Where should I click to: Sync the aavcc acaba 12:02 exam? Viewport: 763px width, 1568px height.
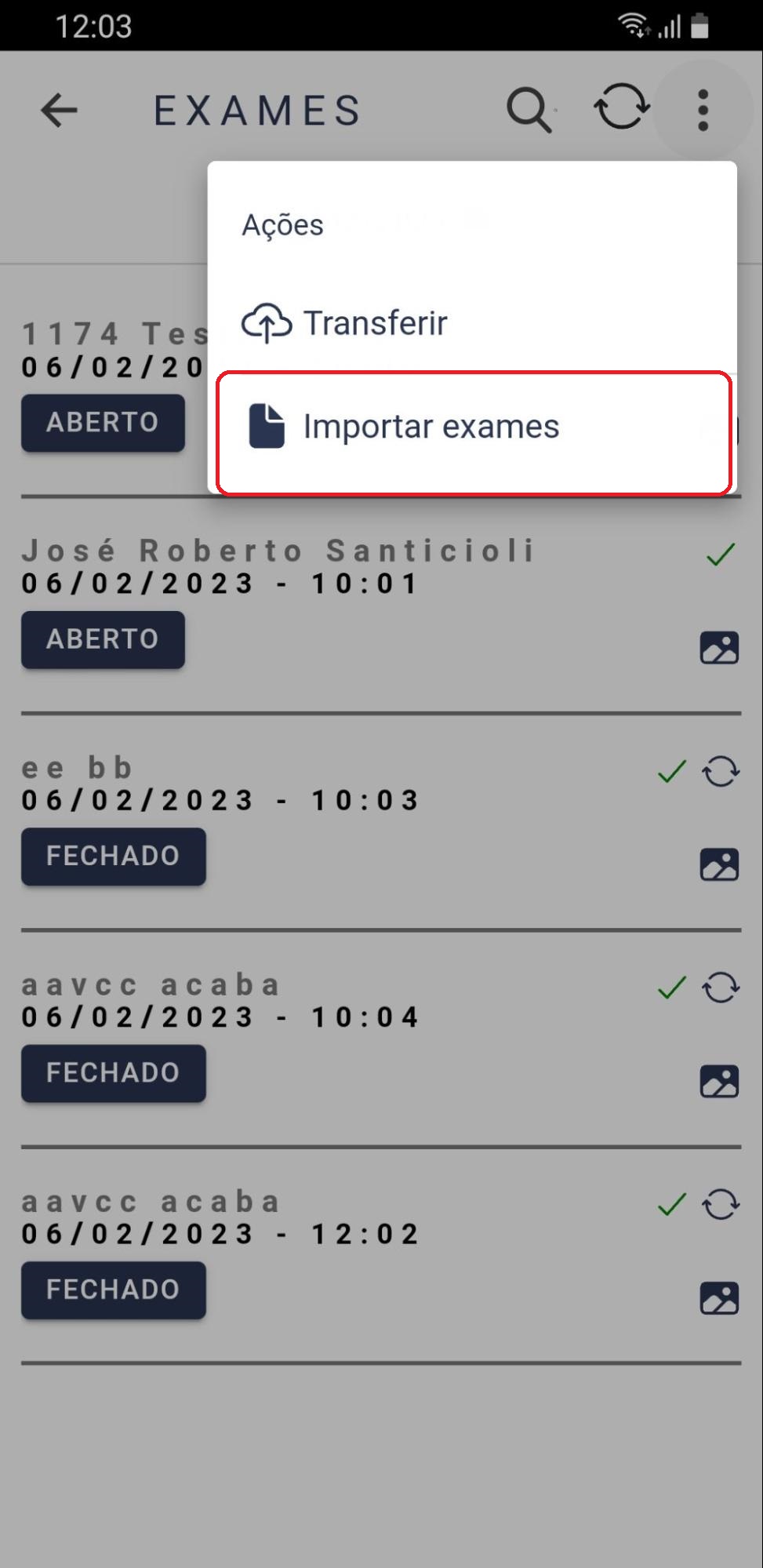[x=721, y=1205]
